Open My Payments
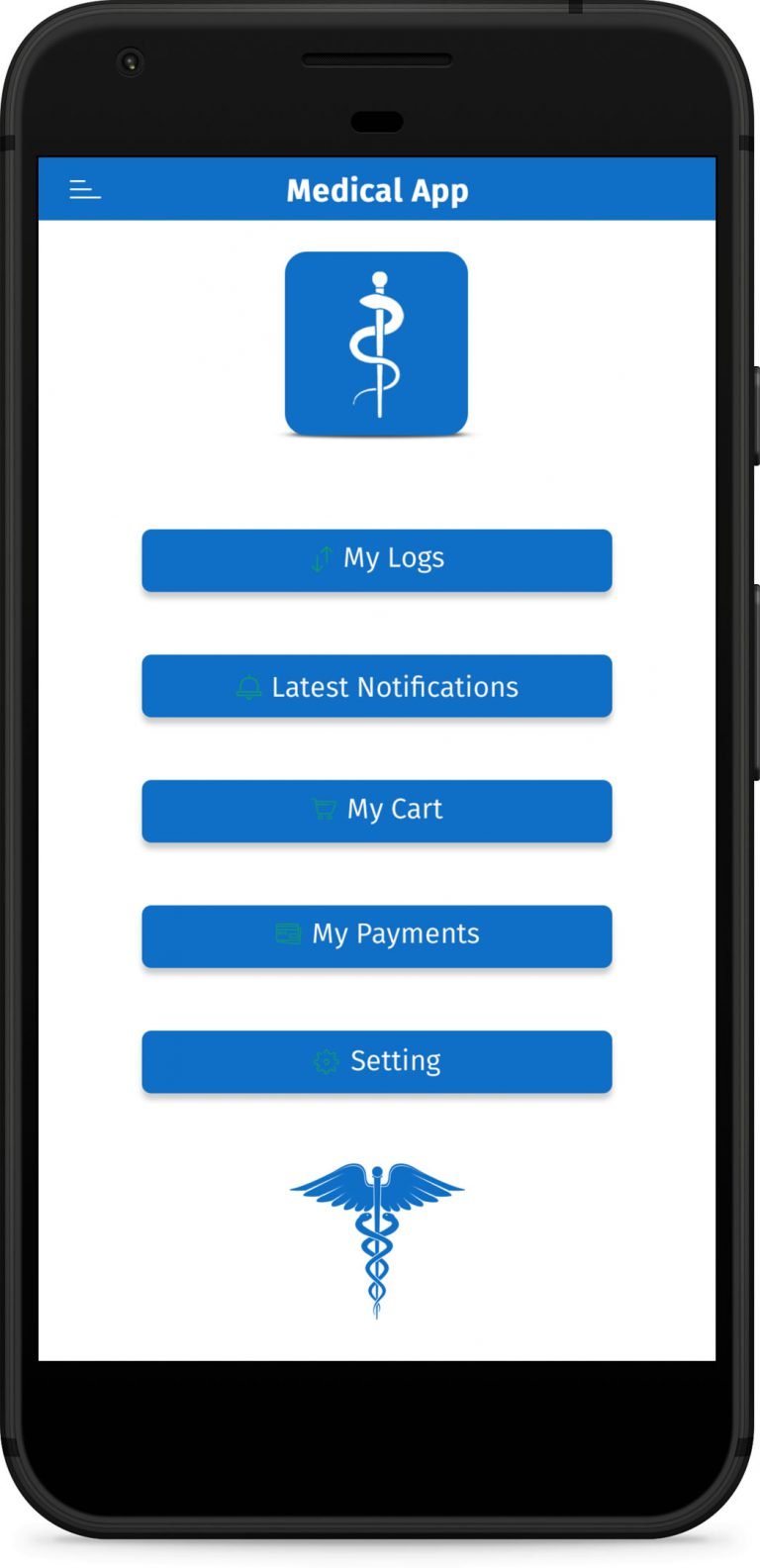The height and width of the screenshot is (1568, 760). tap(377, 935)
